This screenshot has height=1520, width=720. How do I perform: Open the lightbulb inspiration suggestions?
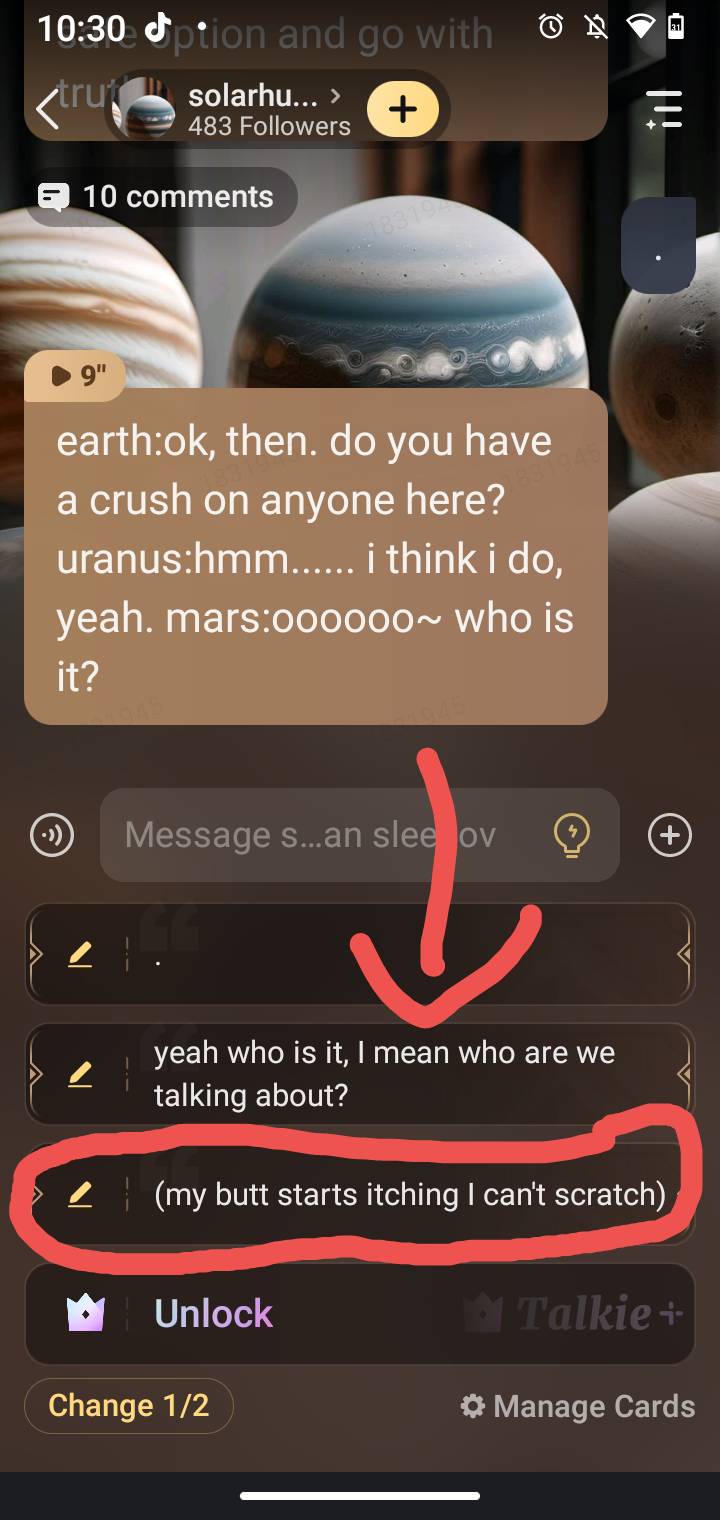click(572, 835)
